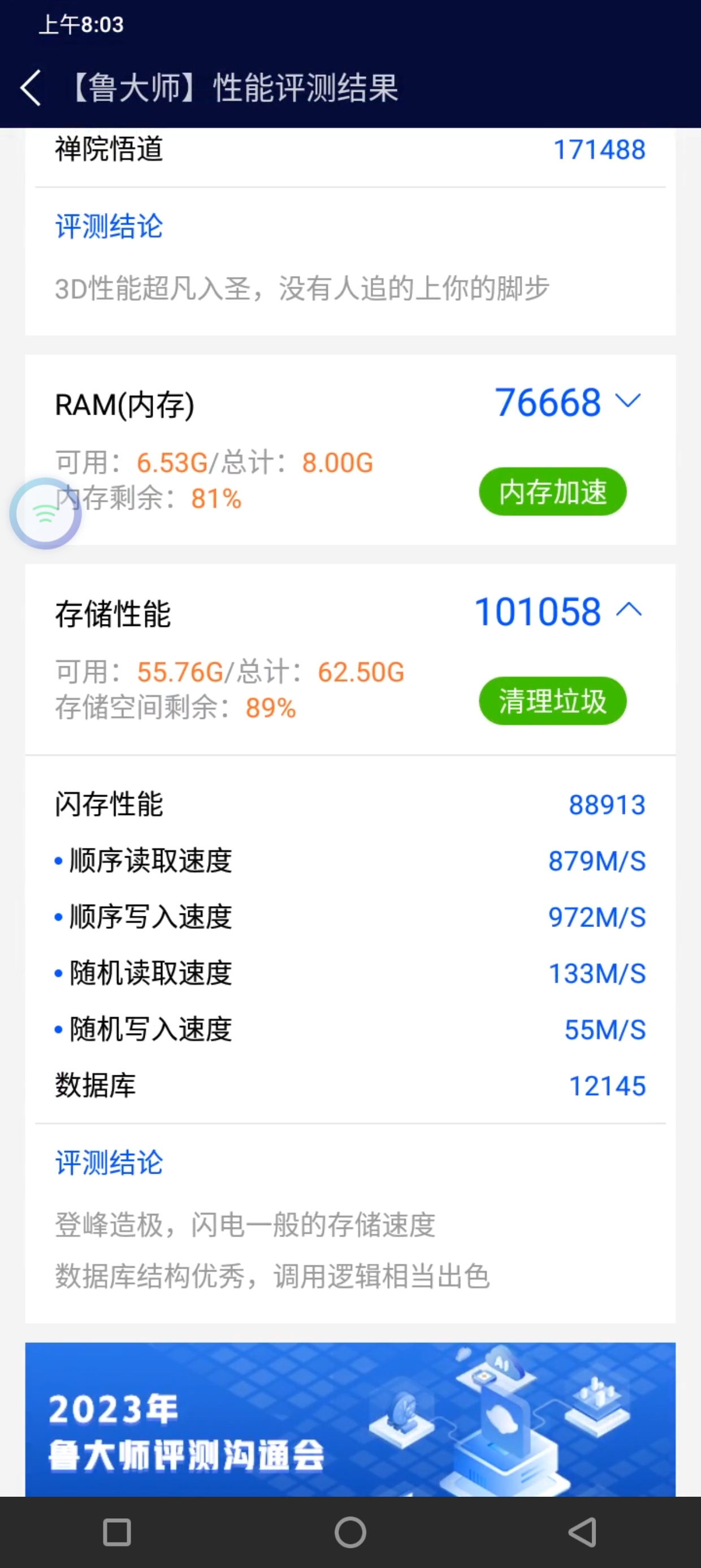Open the 2023年鲁大师评测沟通会 banner
Image resolution: width=701 pixels, height=1568 pixels.
350,1418
